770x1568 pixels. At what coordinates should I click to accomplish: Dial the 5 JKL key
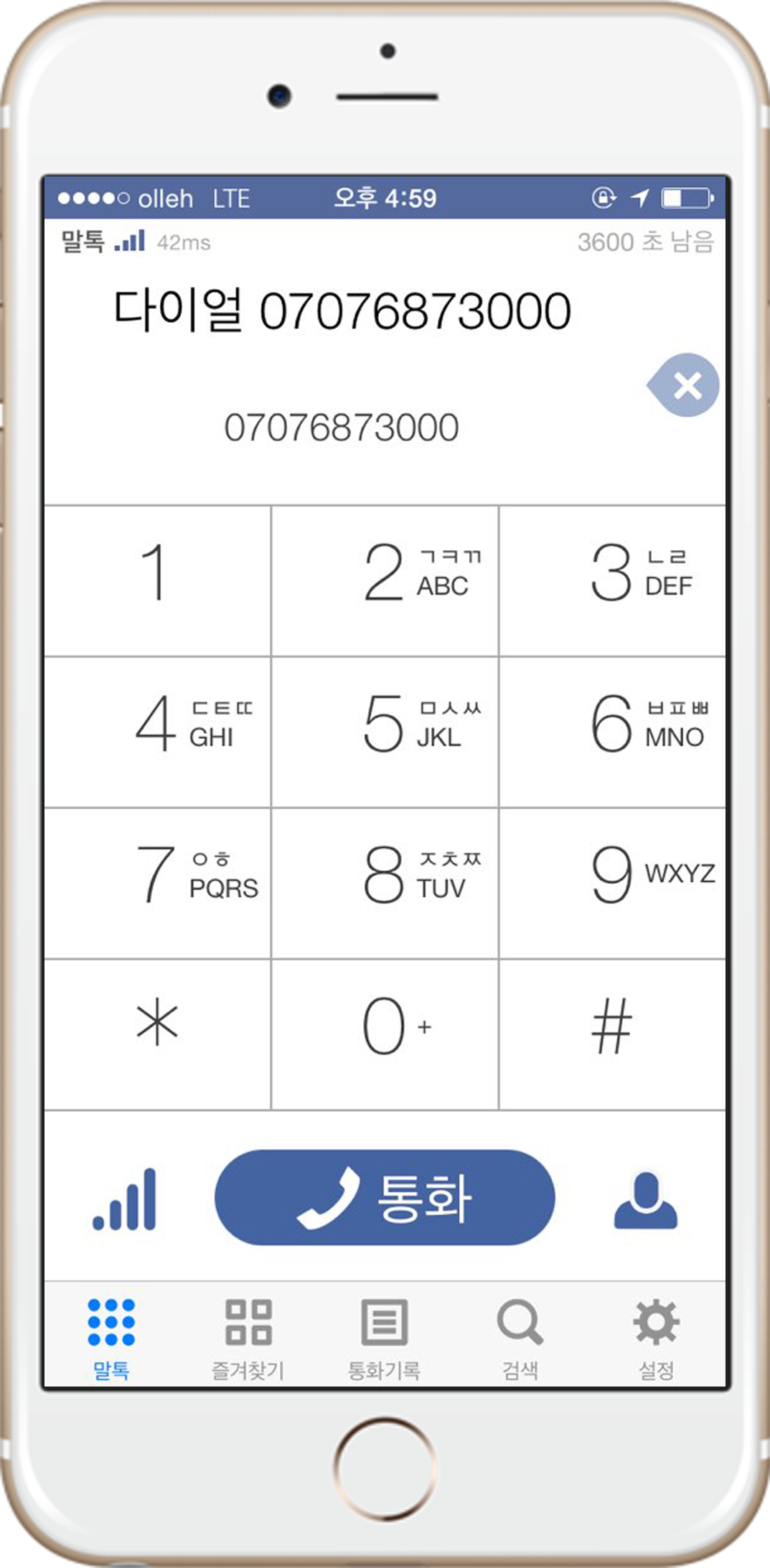tap(385, 730)
